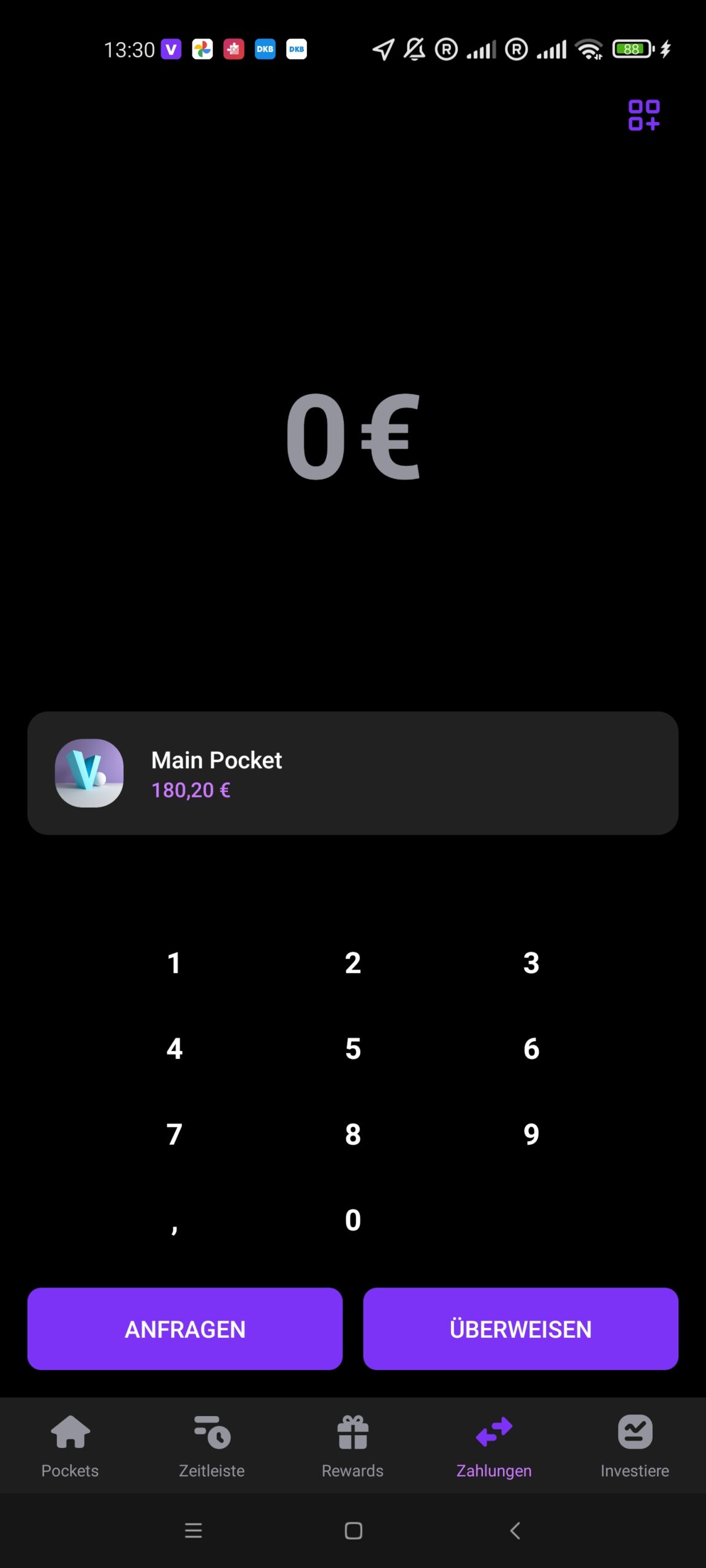Enter digit 6 on the keypad
The height and width of the screenshot is (1568, 706).
[x=531, y=1049]
